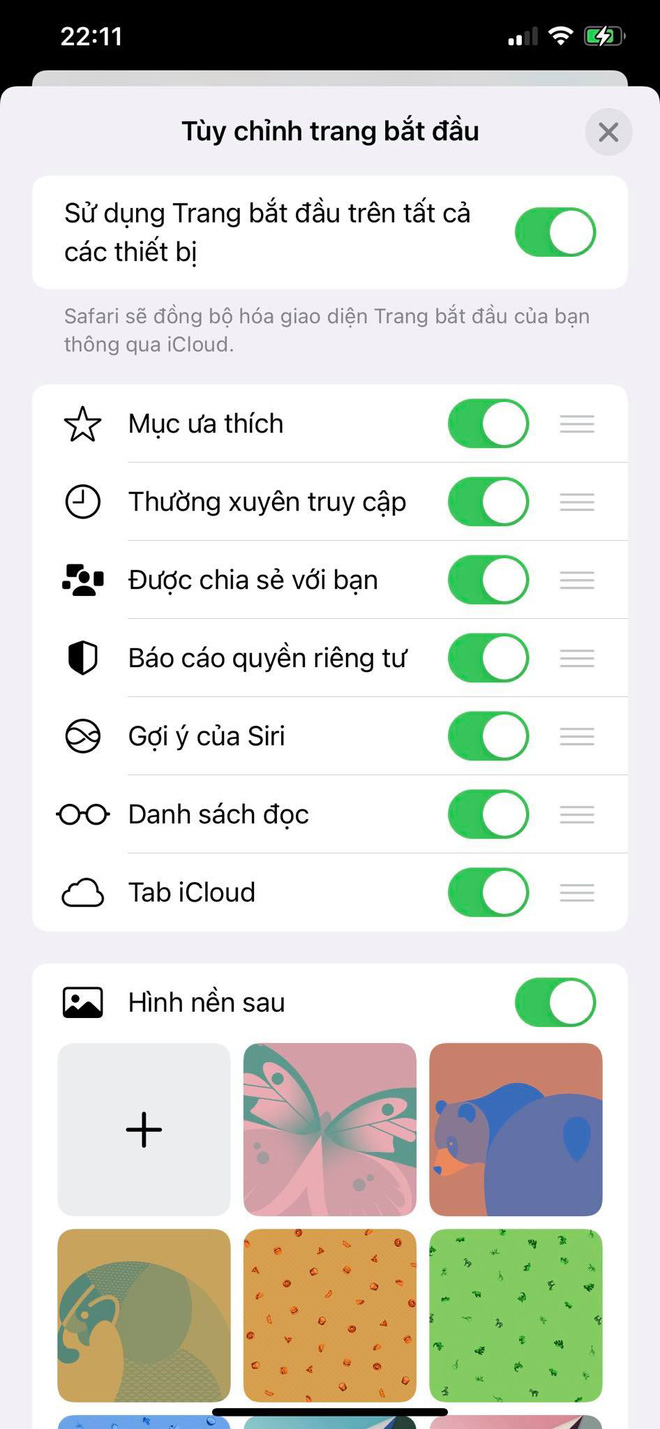Switch off Báo cáo quyền riêng tư
Viewport: 660px width, 1429px height.
488,658
